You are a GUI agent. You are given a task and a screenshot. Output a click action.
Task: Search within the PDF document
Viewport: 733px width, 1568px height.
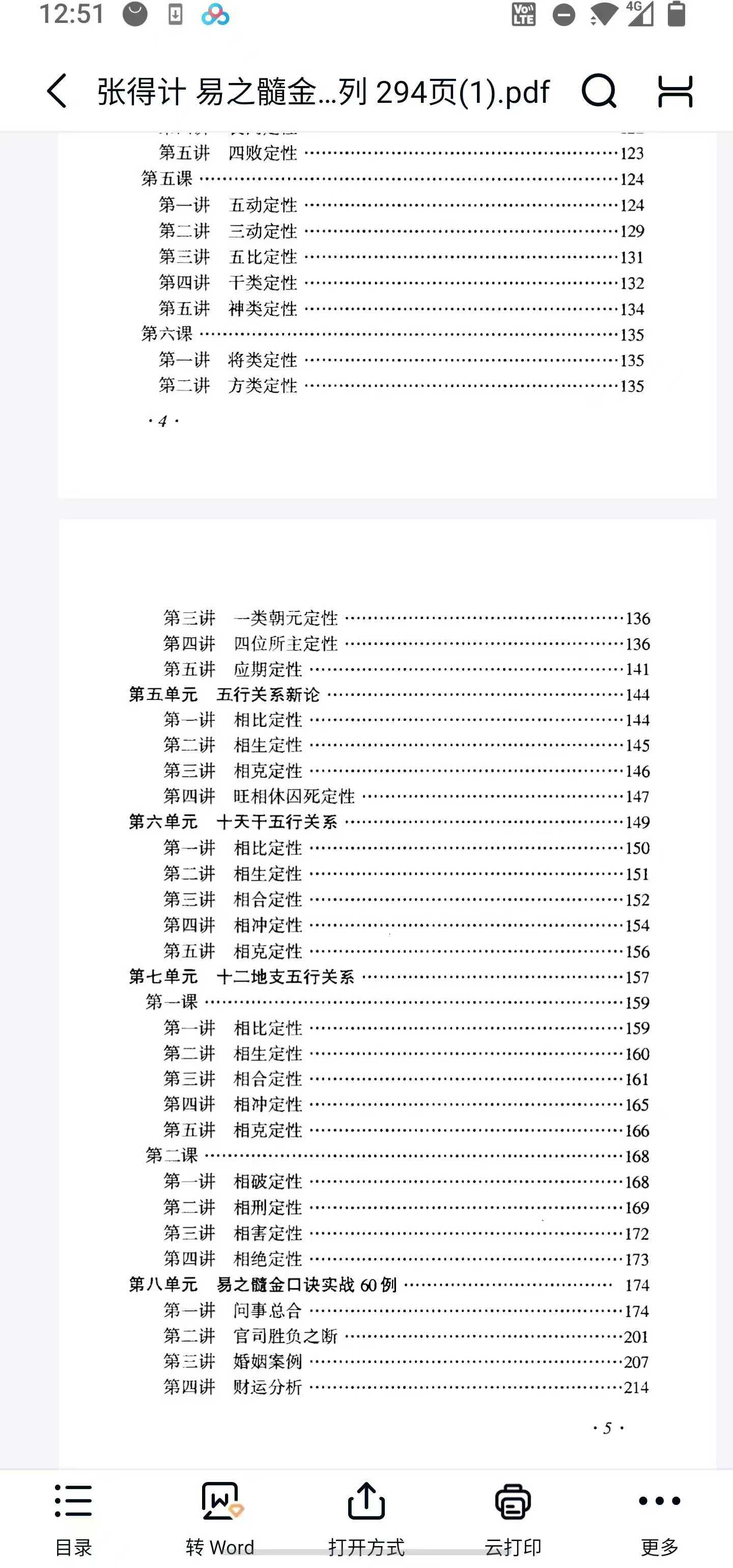click(599, 91)
